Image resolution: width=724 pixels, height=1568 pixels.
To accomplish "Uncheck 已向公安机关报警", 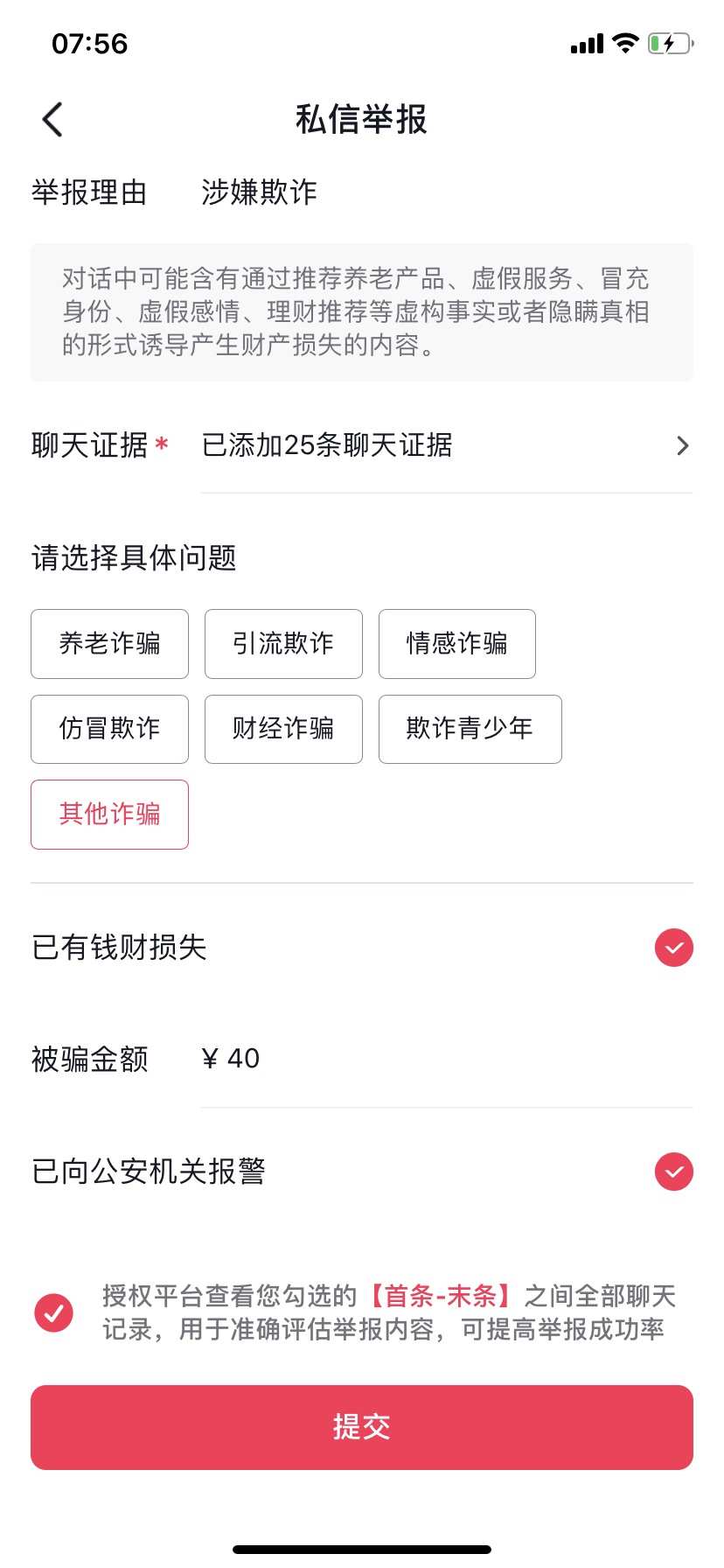I will [674, 1172].
